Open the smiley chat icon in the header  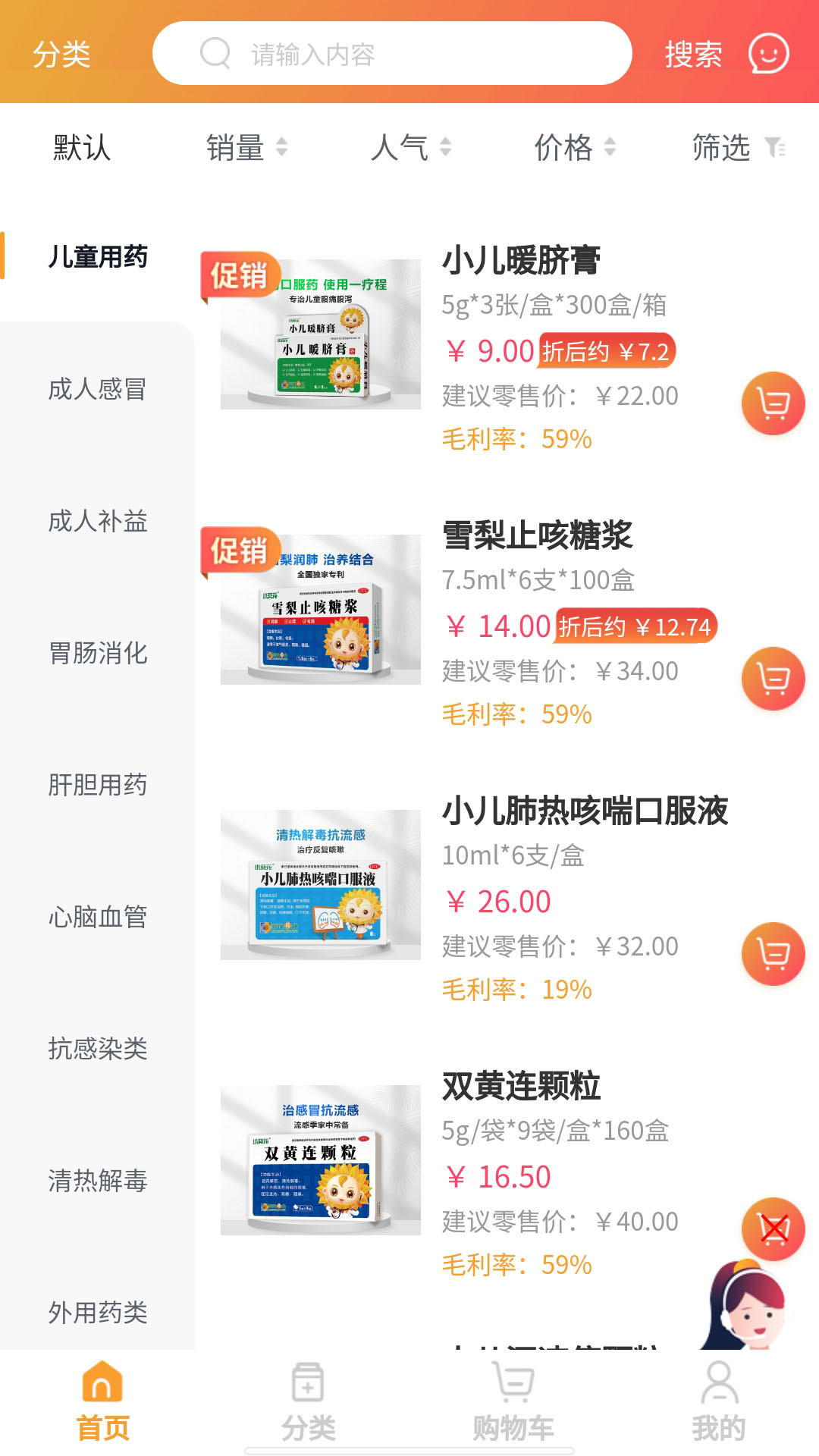click(768, 54)
